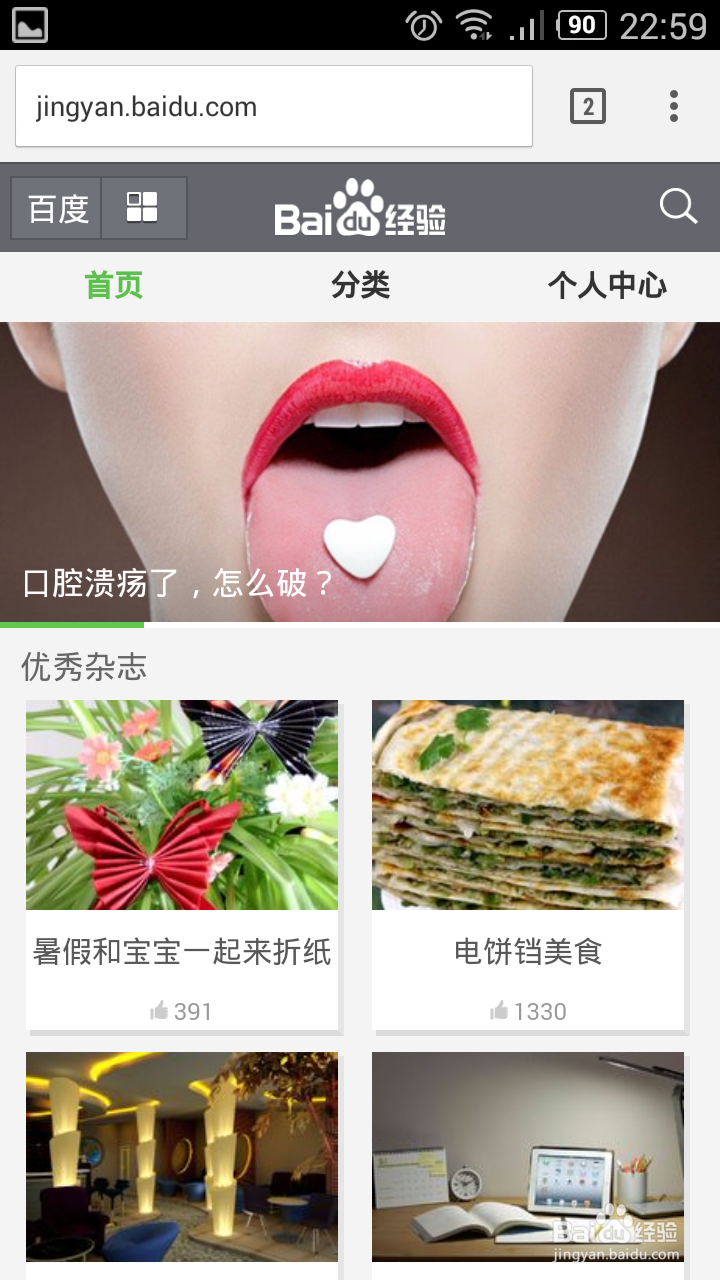Open the browser overflow menu
Screen dimensions: 720x1280
click(674, 105)
